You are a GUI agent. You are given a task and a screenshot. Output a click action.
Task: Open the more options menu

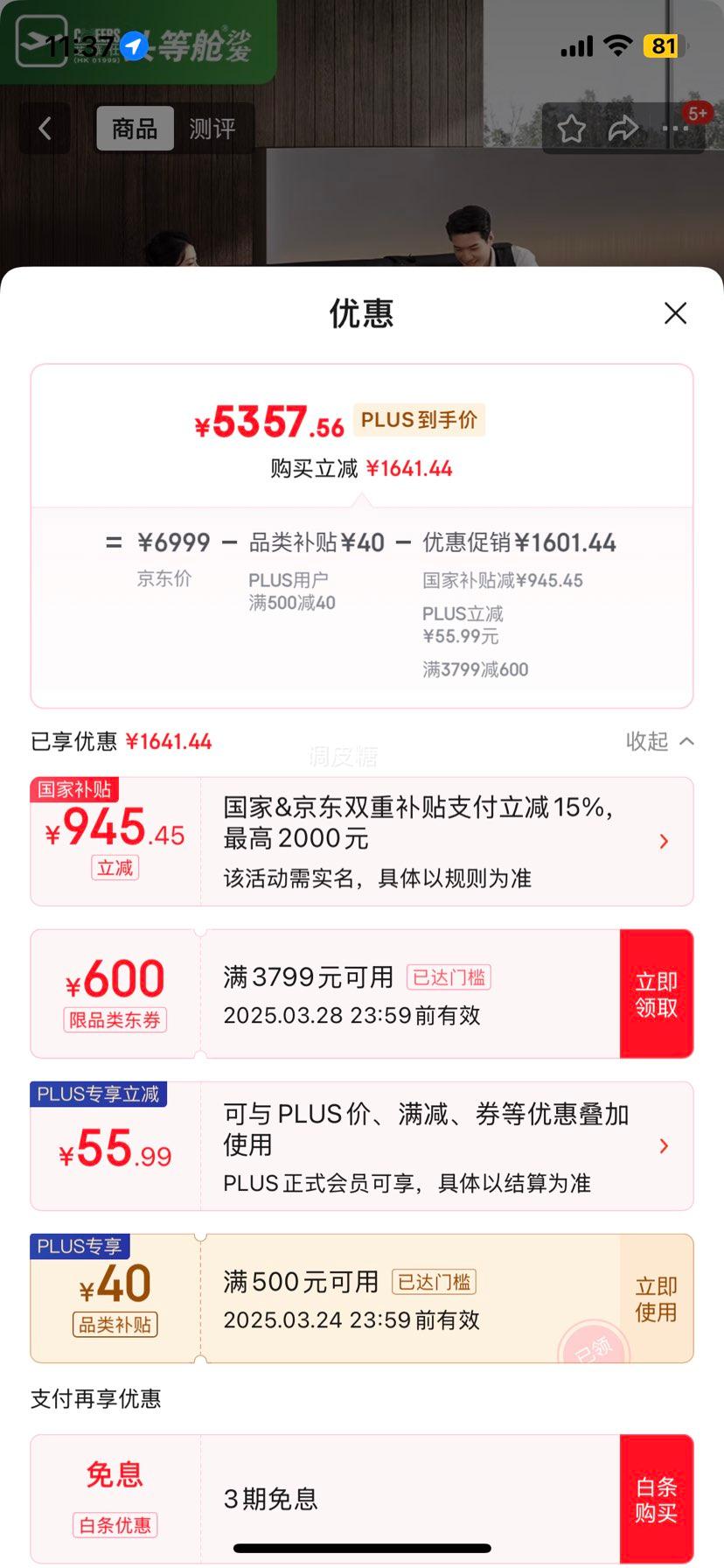(676, 129)
